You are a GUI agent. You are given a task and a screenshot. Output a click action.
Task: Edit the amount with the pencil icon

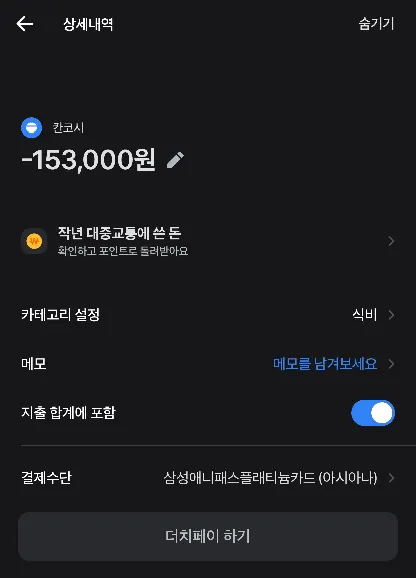(175, 160)
